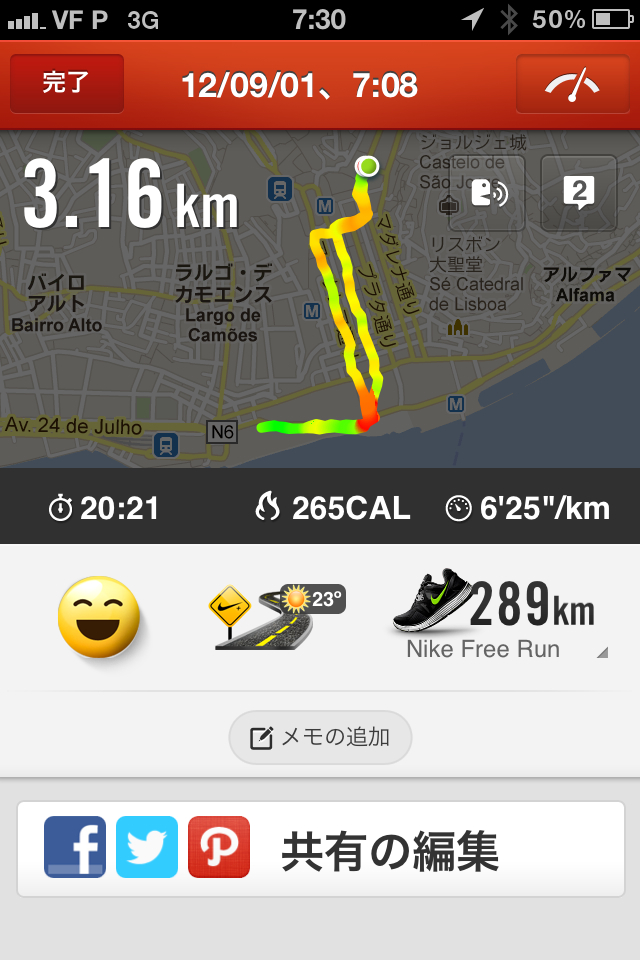View the 2 comments bubble

[579, 193]
